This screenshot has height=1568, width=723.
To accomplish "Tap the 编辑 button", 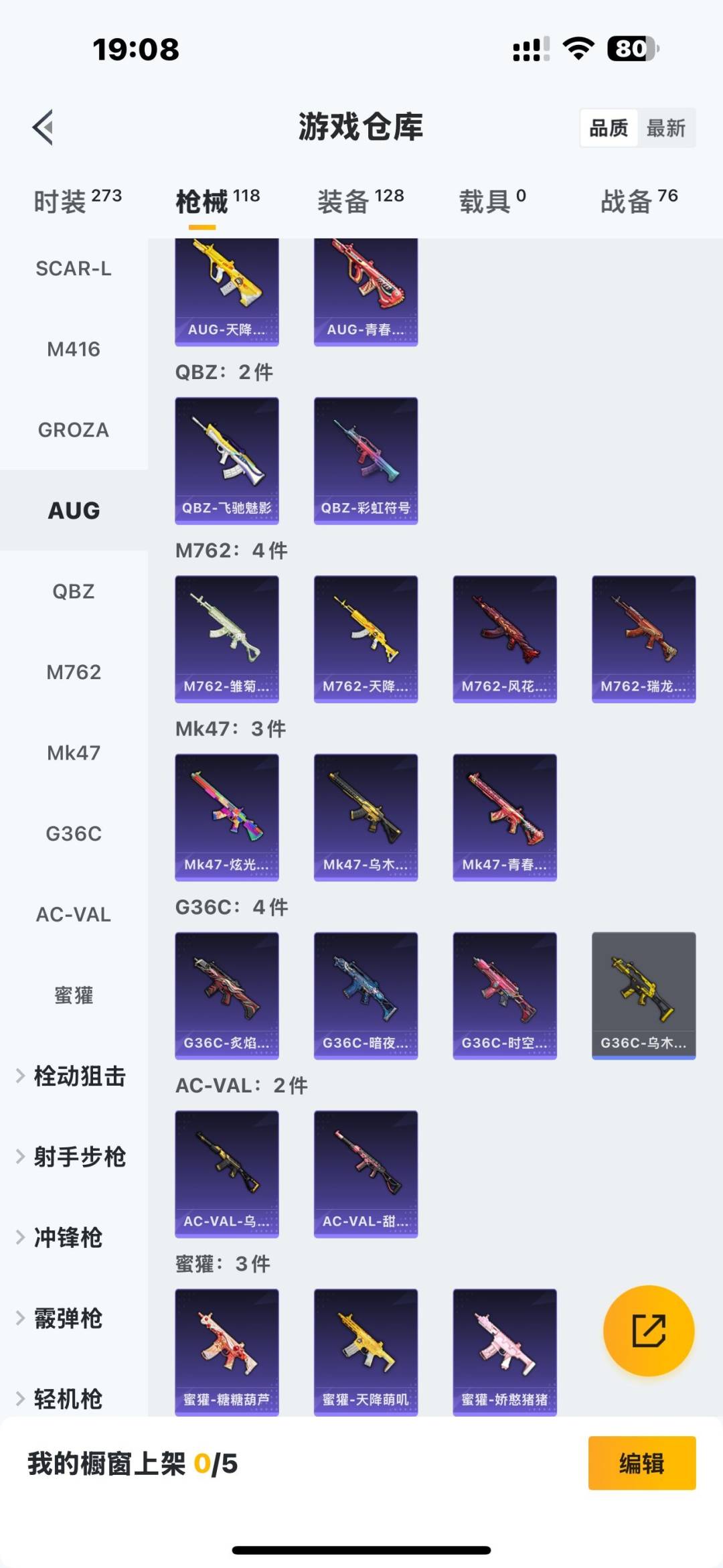I will coord(641,1464).
